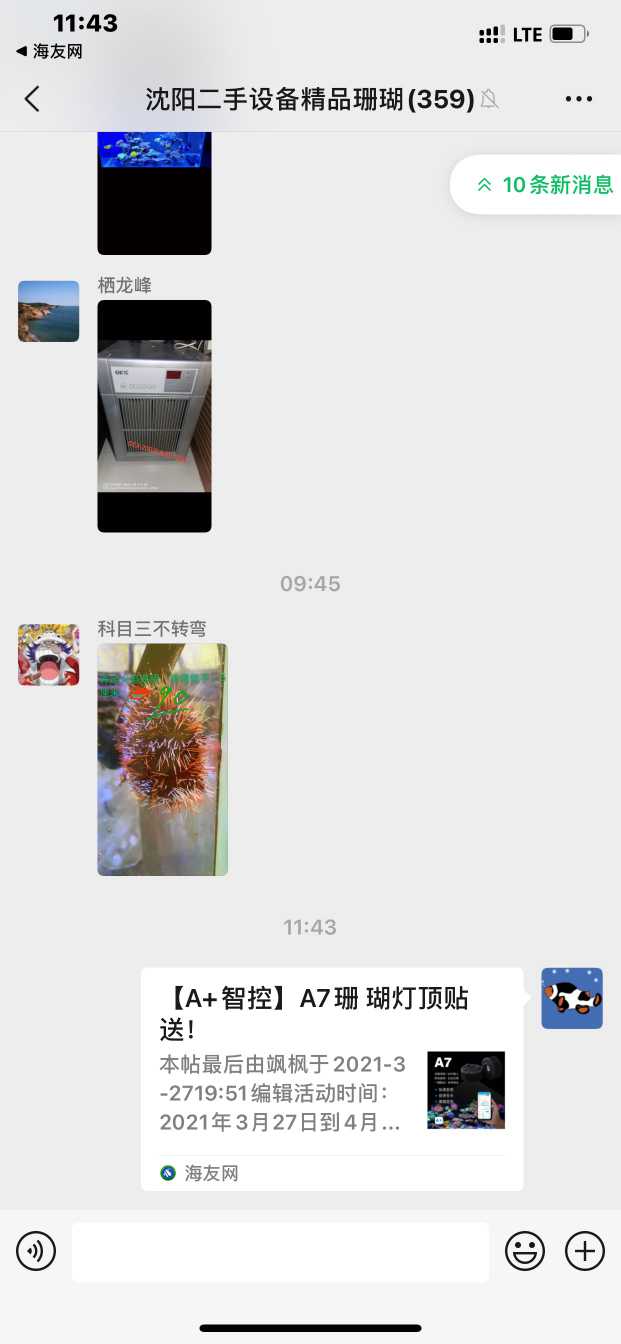
Task: Open the group chat overflow menu
Action: click(579, 99)
